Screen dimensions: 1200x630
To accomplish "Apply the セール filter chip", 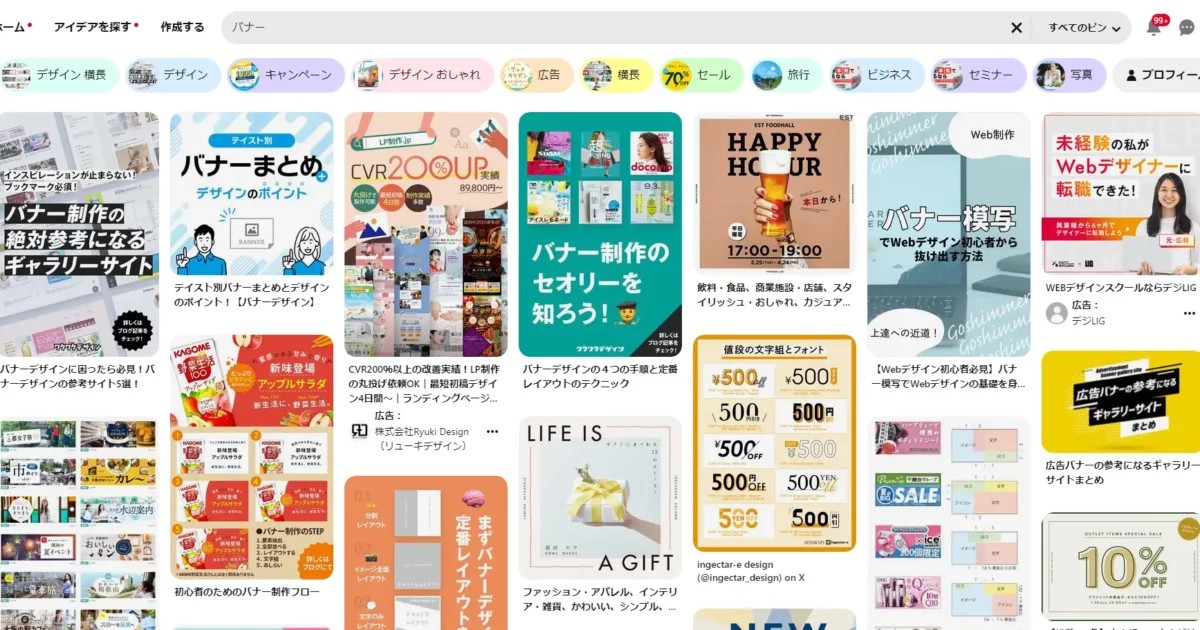I will 702,75.
